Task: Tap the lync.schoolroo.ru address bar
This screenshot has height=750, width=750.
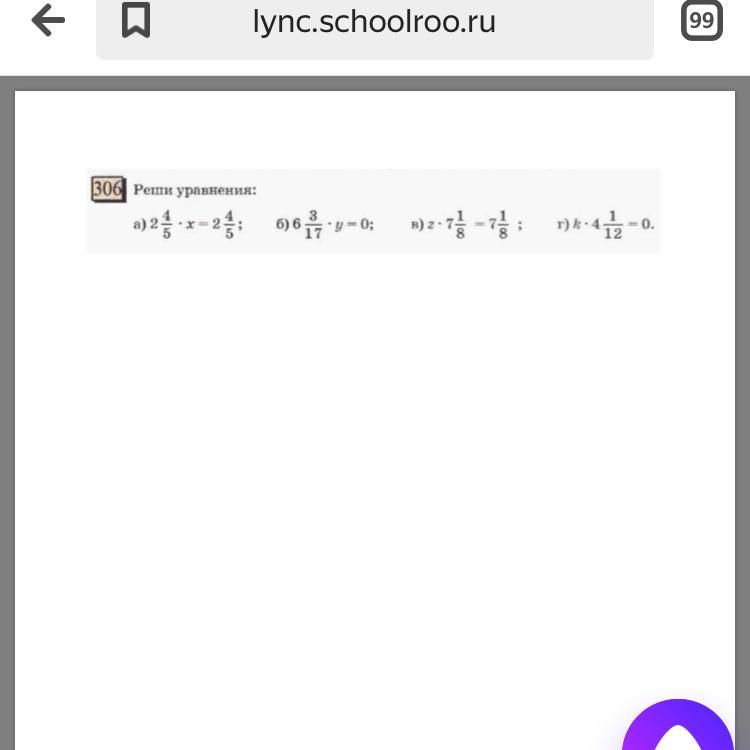Action: 374,22
